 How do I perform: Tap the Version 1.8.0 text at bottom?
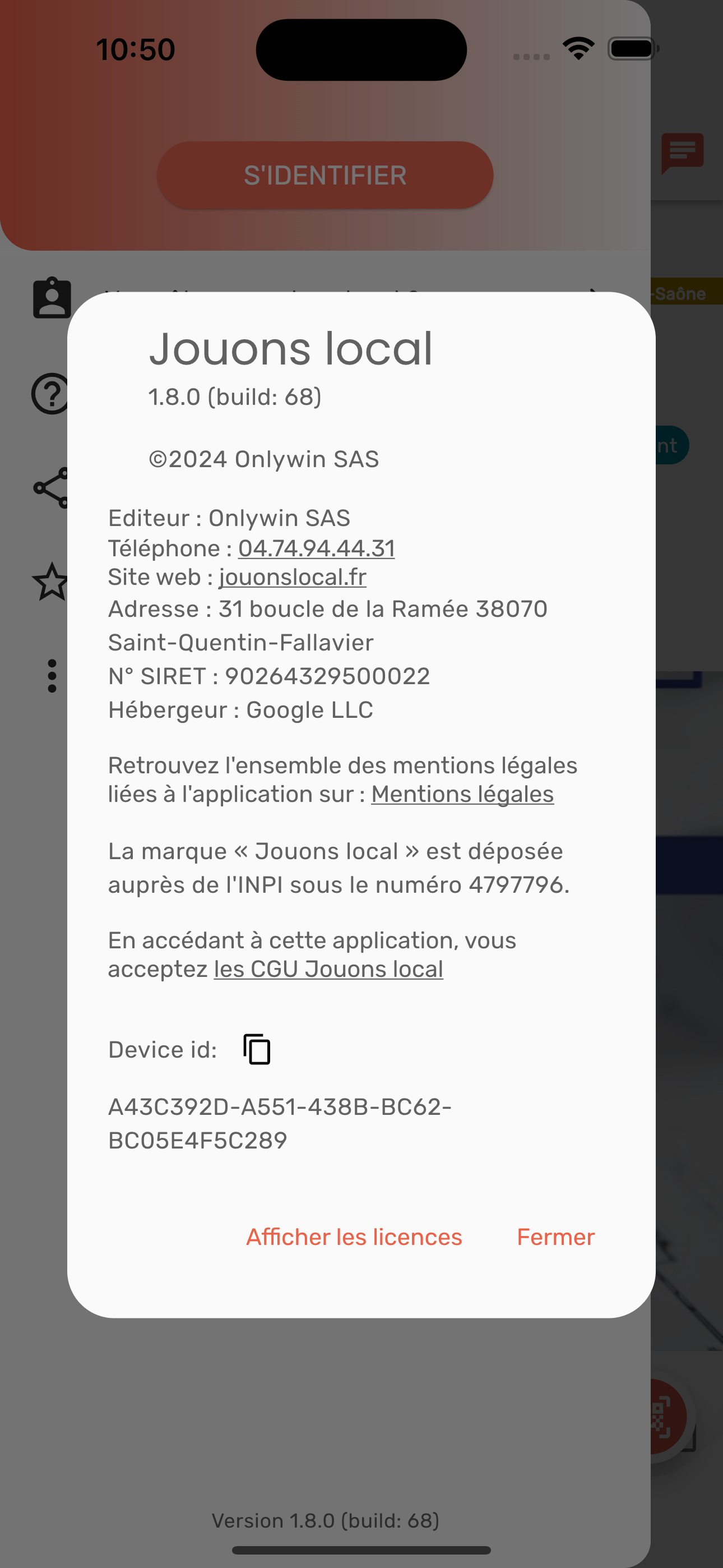[325, 1520]
